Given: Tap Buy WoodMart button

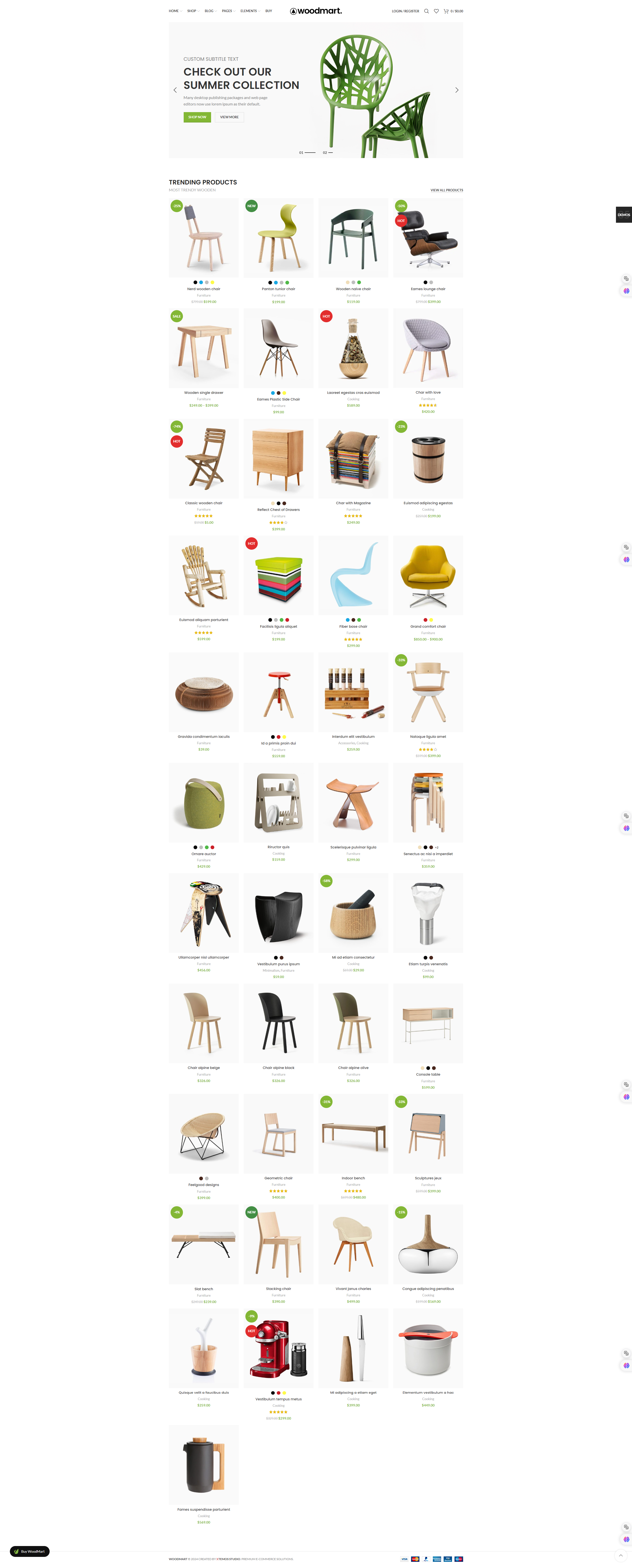Looking at the screenshot, I should pyautogui.click(x=30, y=1551).
